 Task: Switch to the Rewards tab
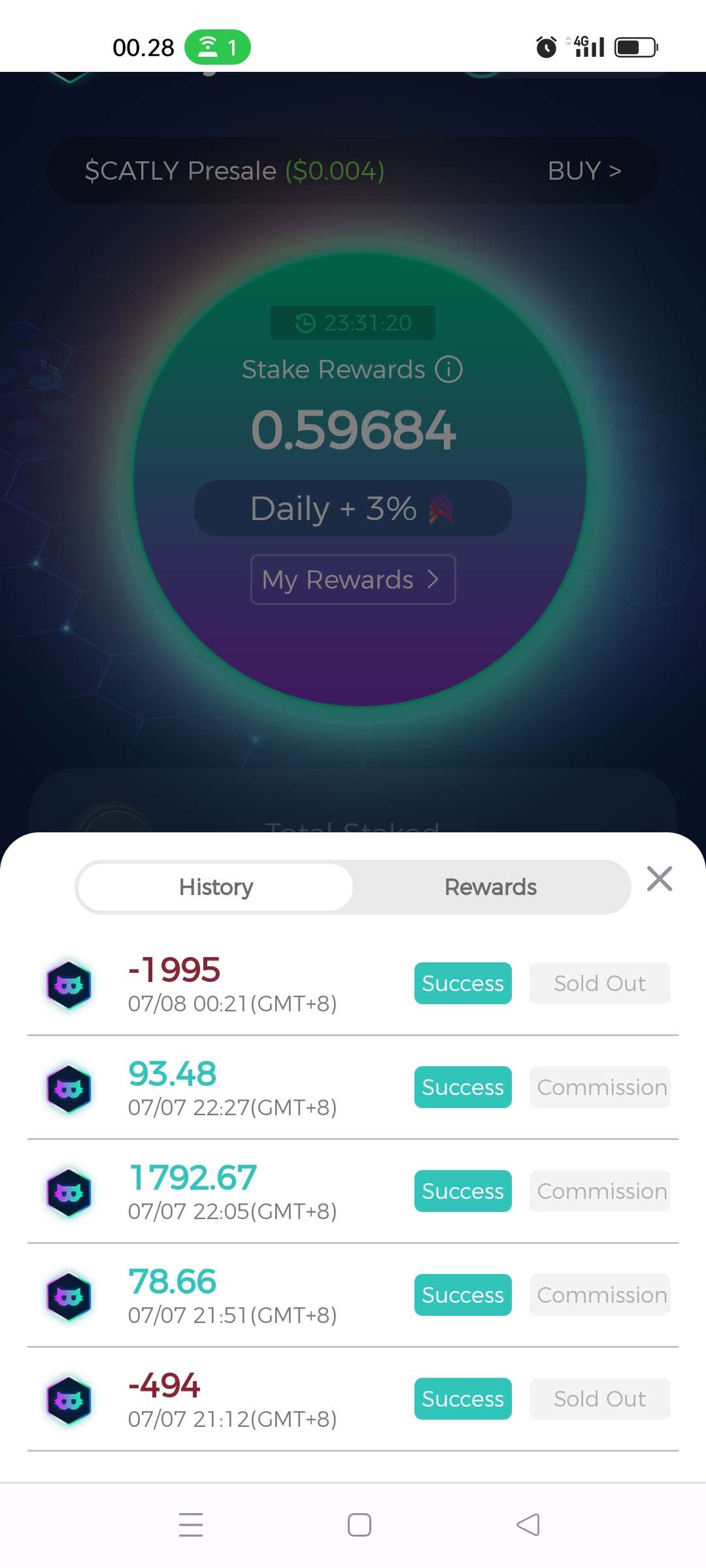[x=490, y=887]
